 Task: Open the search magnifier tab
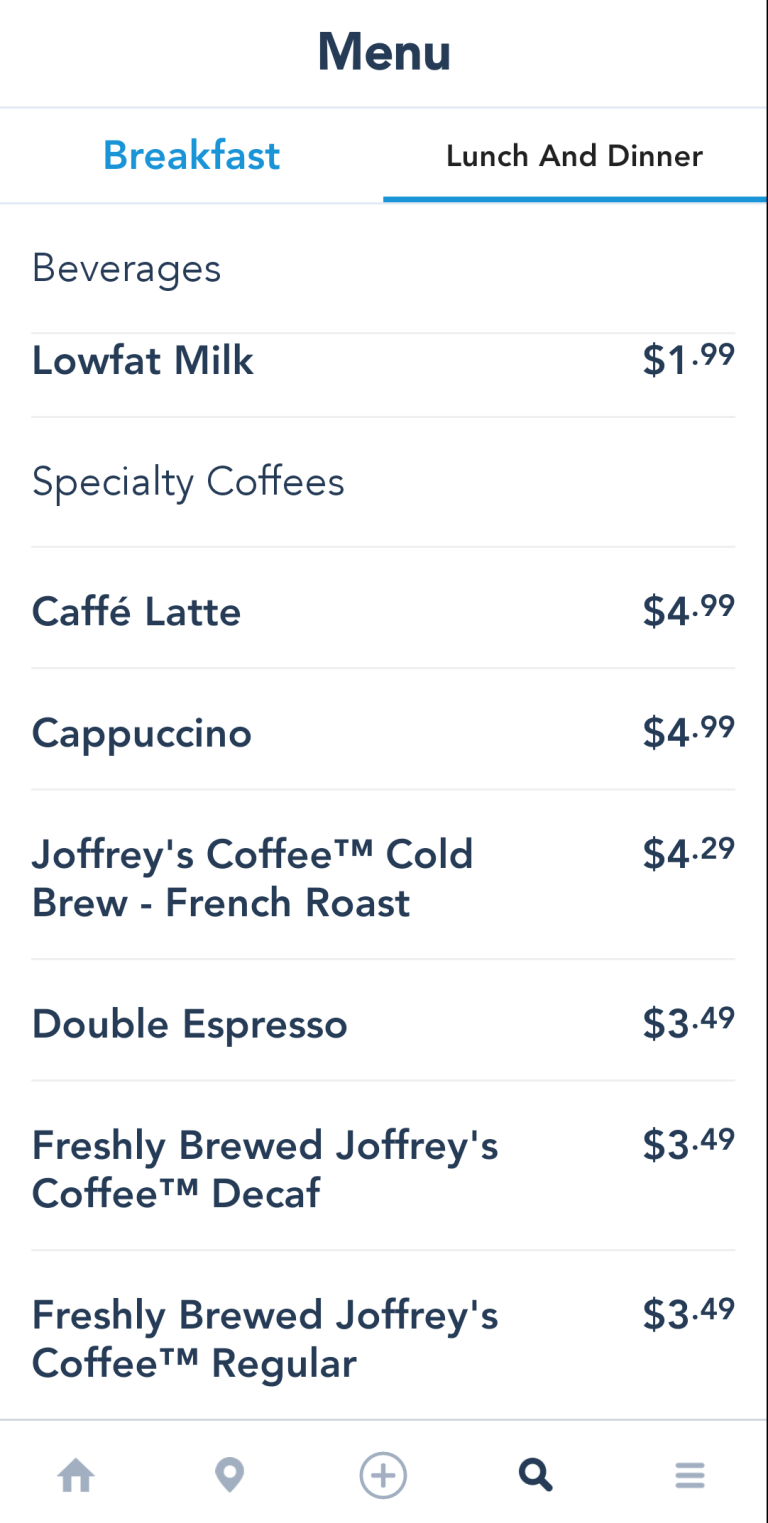pos(536,1475)
